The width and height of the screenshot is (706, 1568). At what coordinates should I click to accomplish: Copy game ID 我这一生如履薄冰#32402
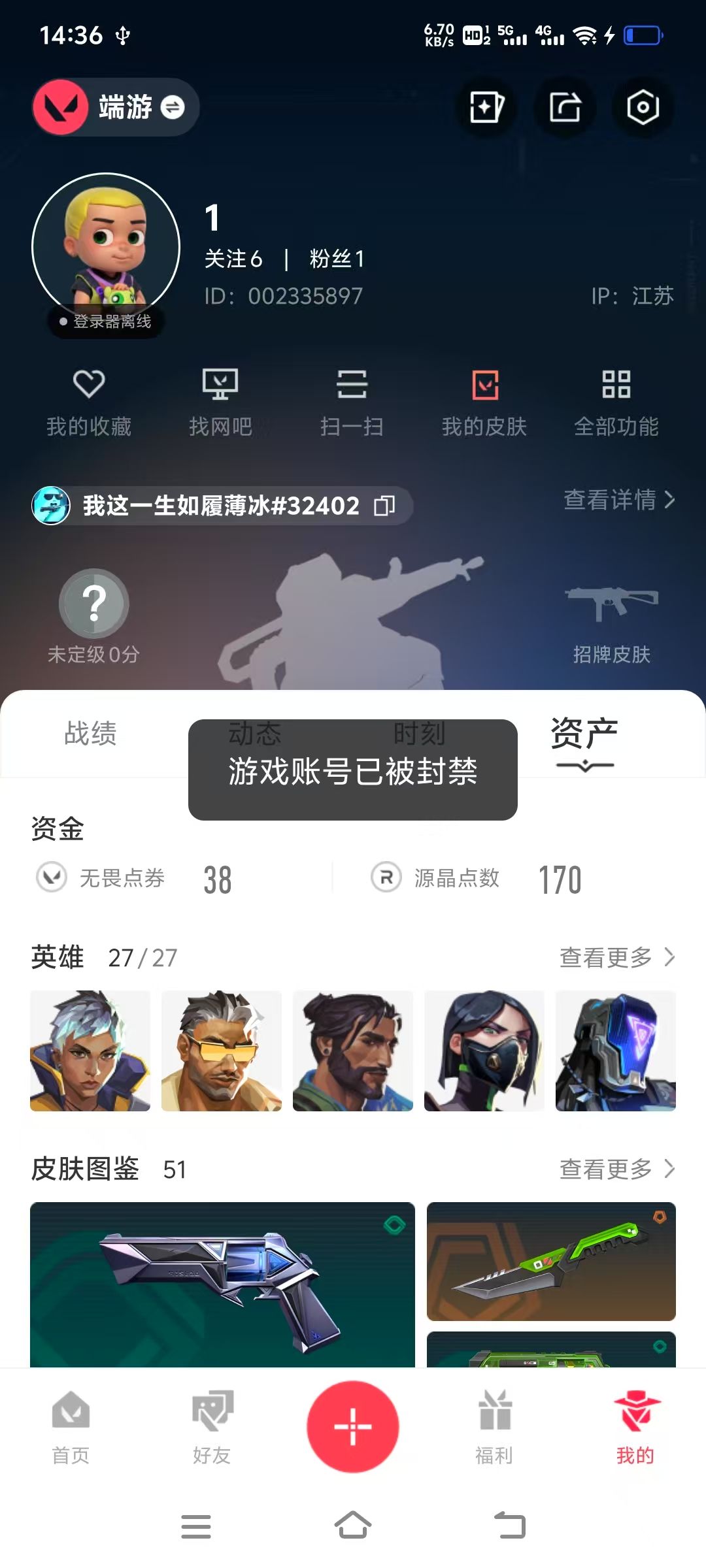click(384, 506)
